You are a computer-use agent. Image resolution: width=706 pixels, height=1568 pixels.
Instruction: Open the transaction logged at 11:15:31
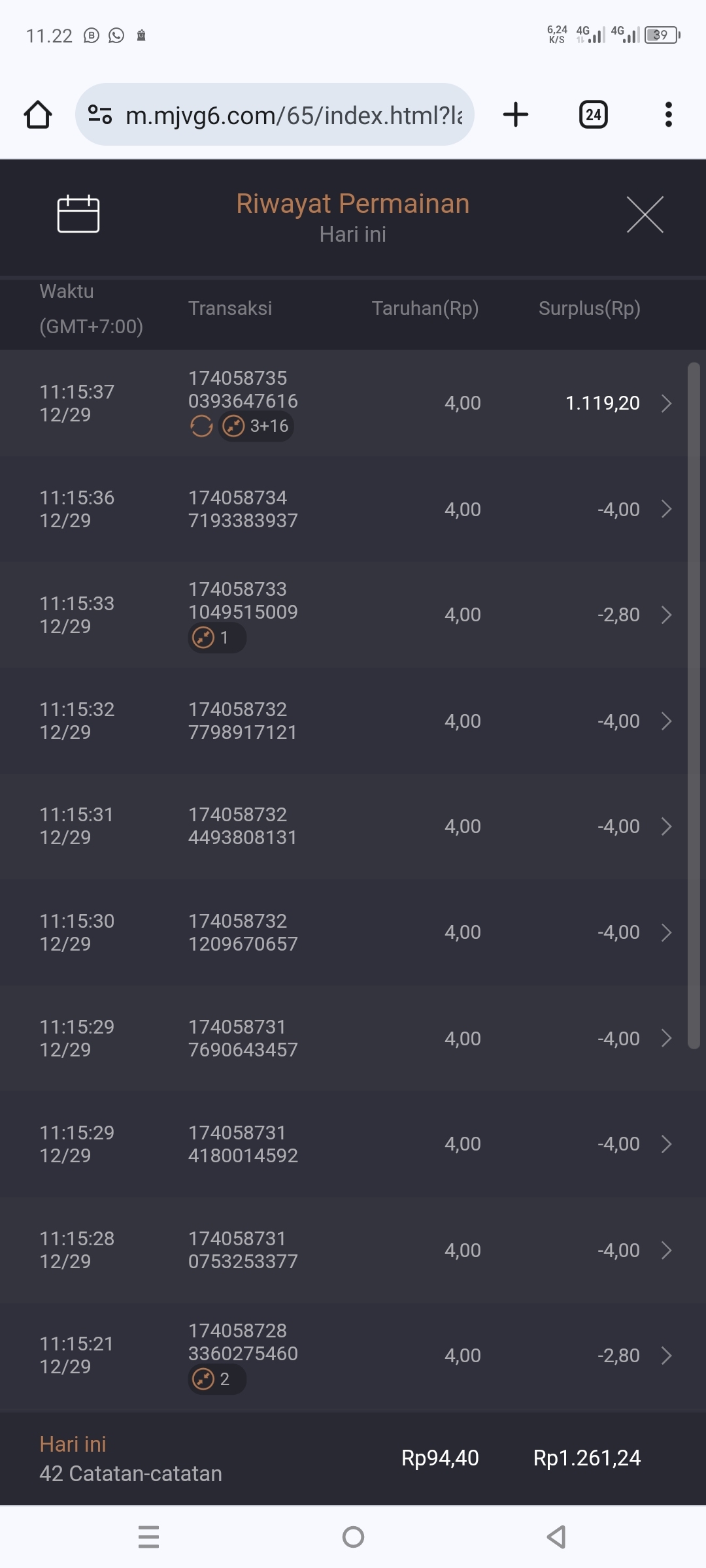(x=353, y=826)
